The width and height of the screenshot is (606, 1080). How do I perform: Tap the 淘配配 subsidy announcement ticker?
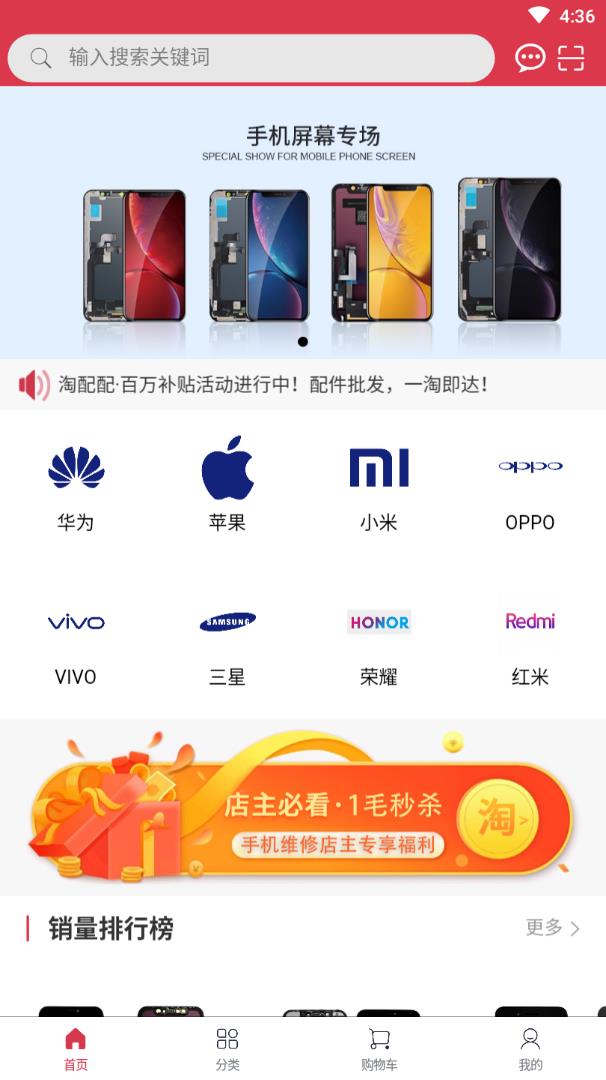pyautogui.click(x=272, y=384)
